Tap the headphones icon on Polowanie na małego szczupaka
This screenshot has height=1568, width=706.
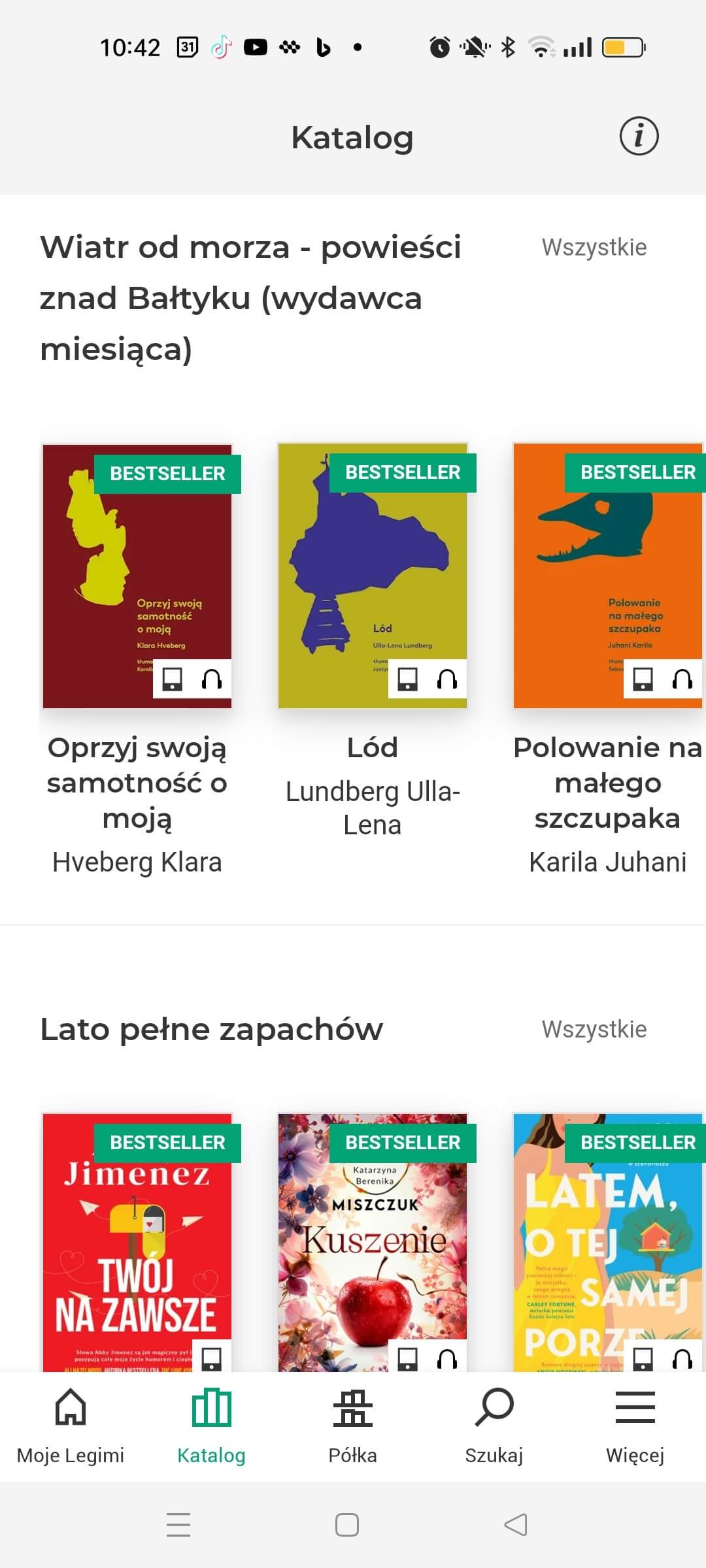tap(682, 681)
